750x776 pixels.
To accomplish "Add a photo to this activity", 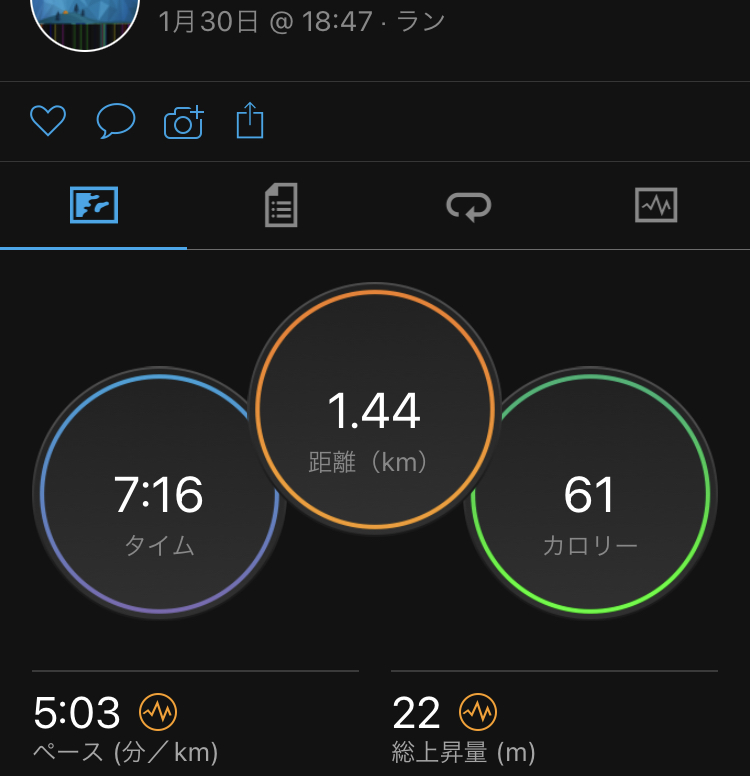I will [183, 122].
